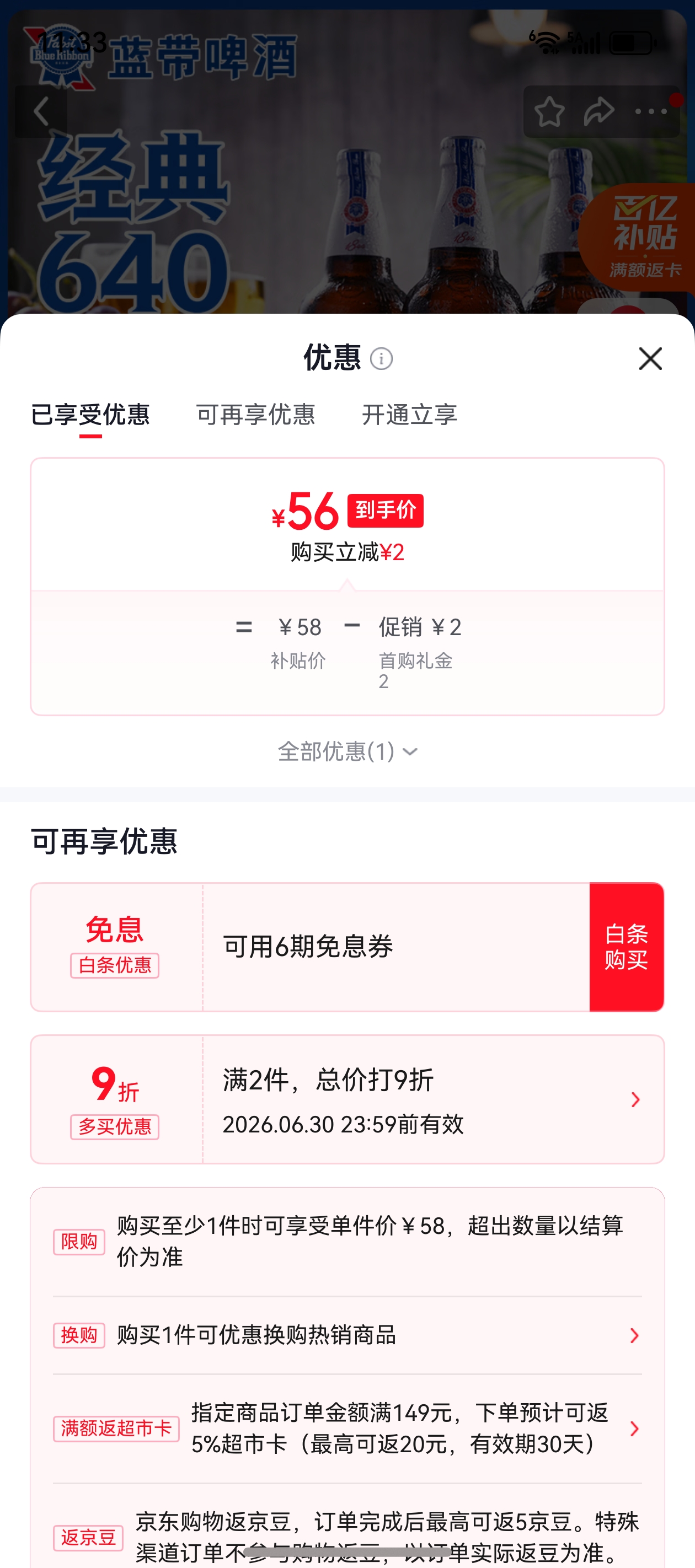
Task: Click the ¥56 到手价 price tag
Action: pyautogui.click(x=346, y=511)
